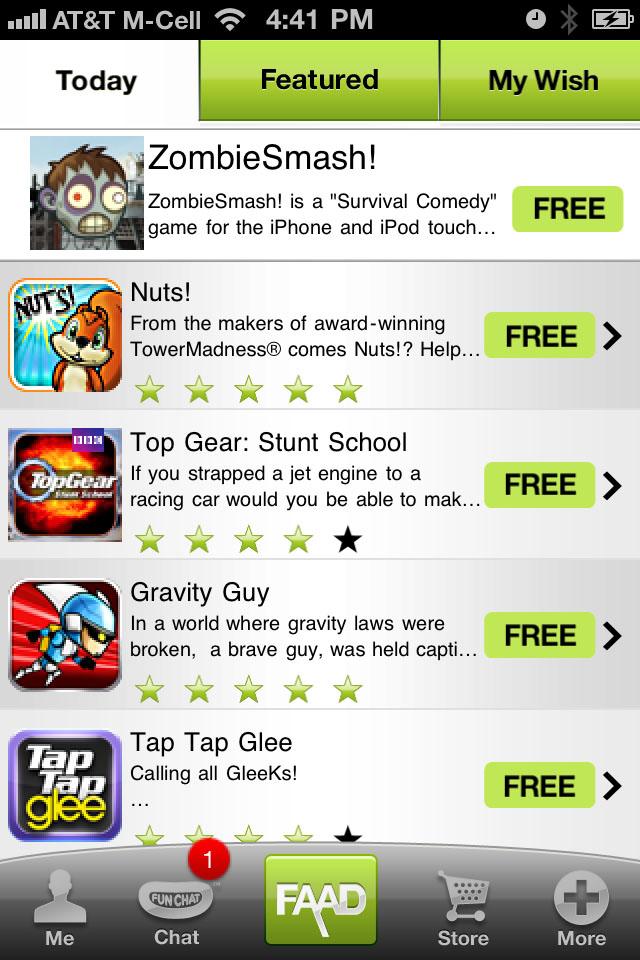Tap the FAAD center button
Image resolution: width=640 pixels, height=960 pixels.
tap(320, 900)
